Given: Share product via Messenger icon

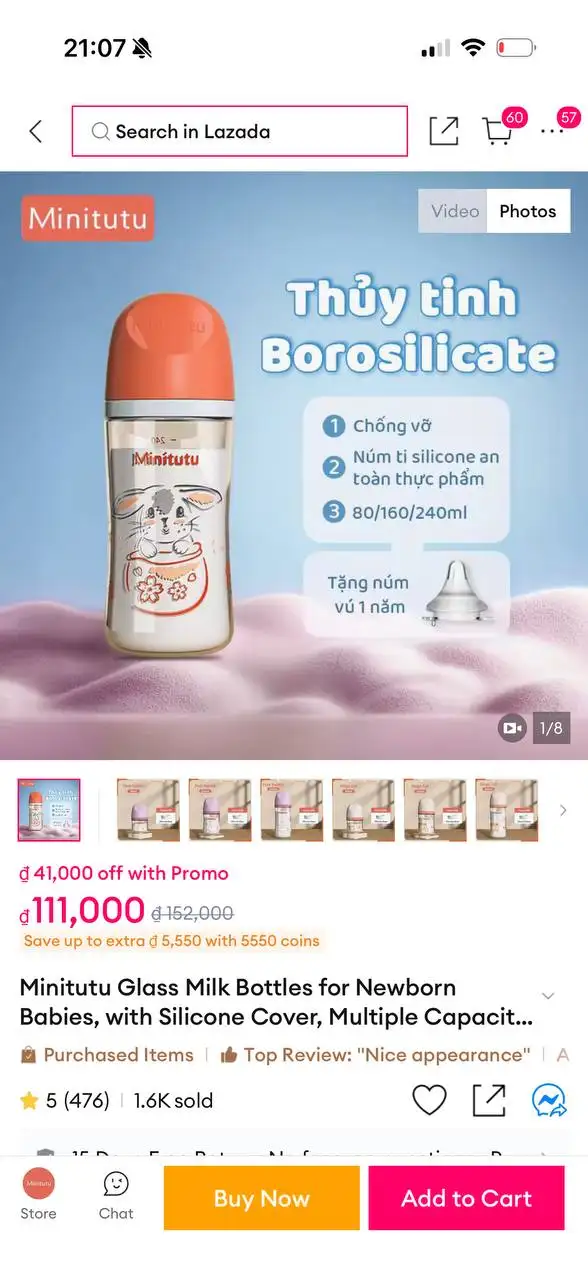Looking at the screenshot, I should (x=550, y=1101).
